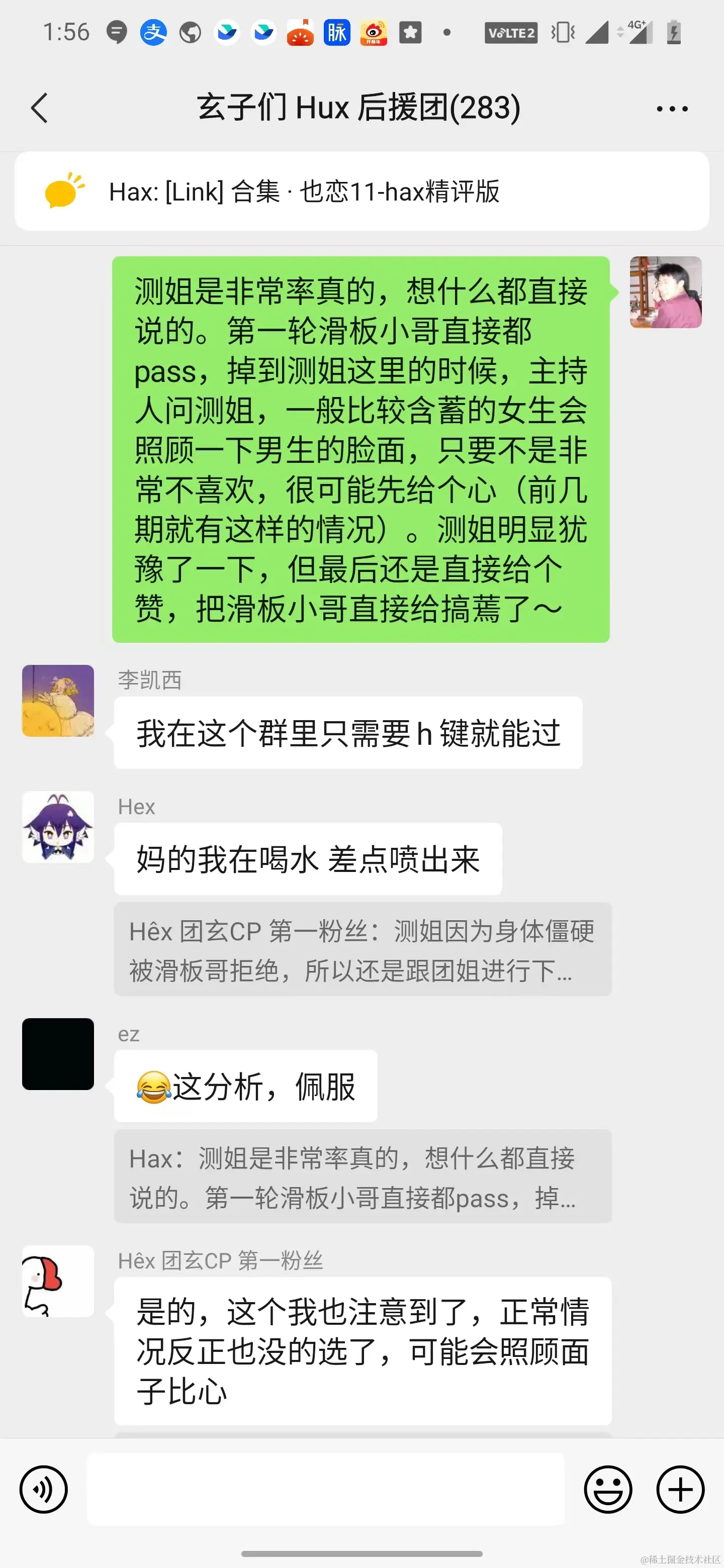Viewport: 724px width, 1568px height.
Task: Focus the message text field
Action: coord(326,1489)
